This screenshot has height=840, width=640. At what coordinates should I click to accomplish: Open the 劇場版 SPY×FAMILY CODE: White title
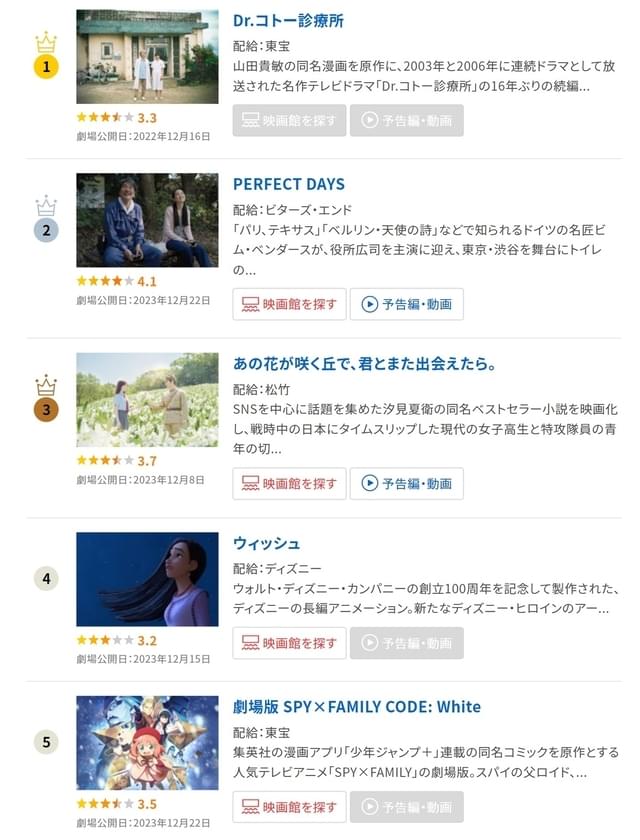click(x=356, y=707)
